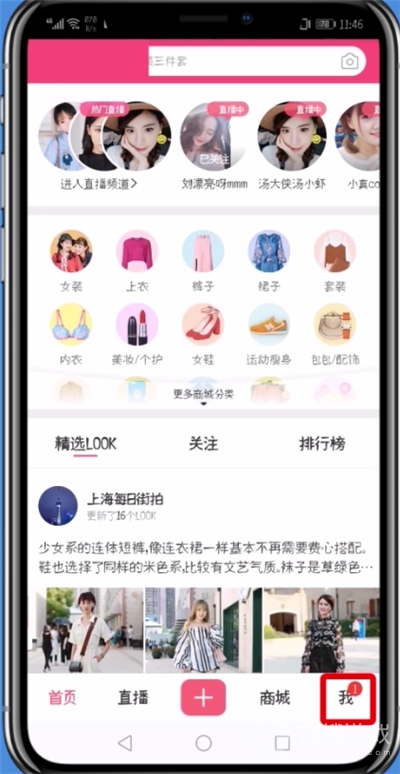Viewport: 400px width, 774px height.
Task: Tap the system back button
Action: pyautogui.click(x=125, y=743)
